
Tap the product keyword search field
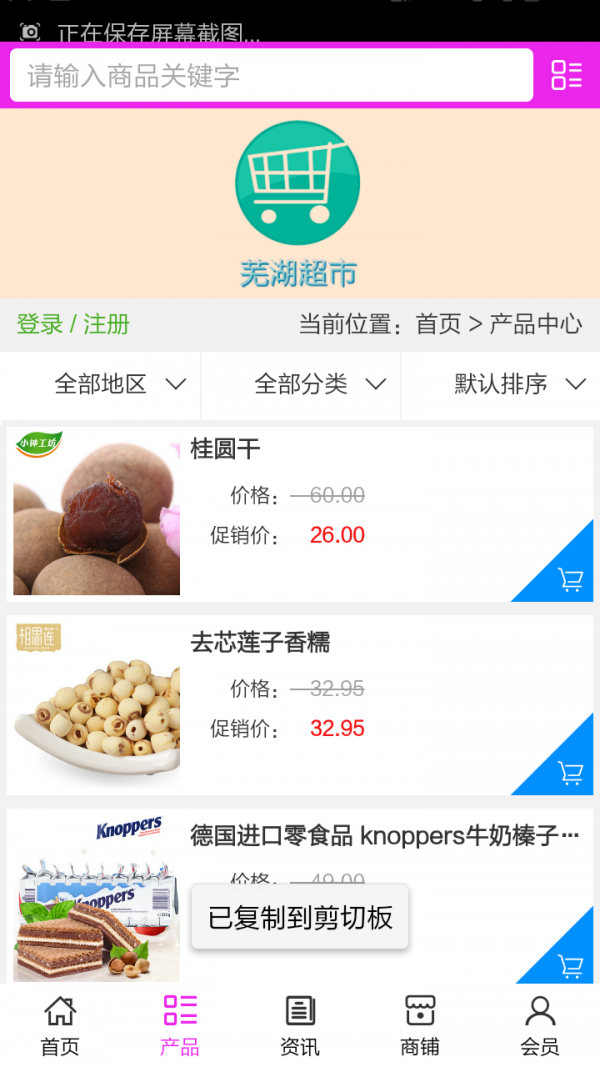click(x=270, y=76)
